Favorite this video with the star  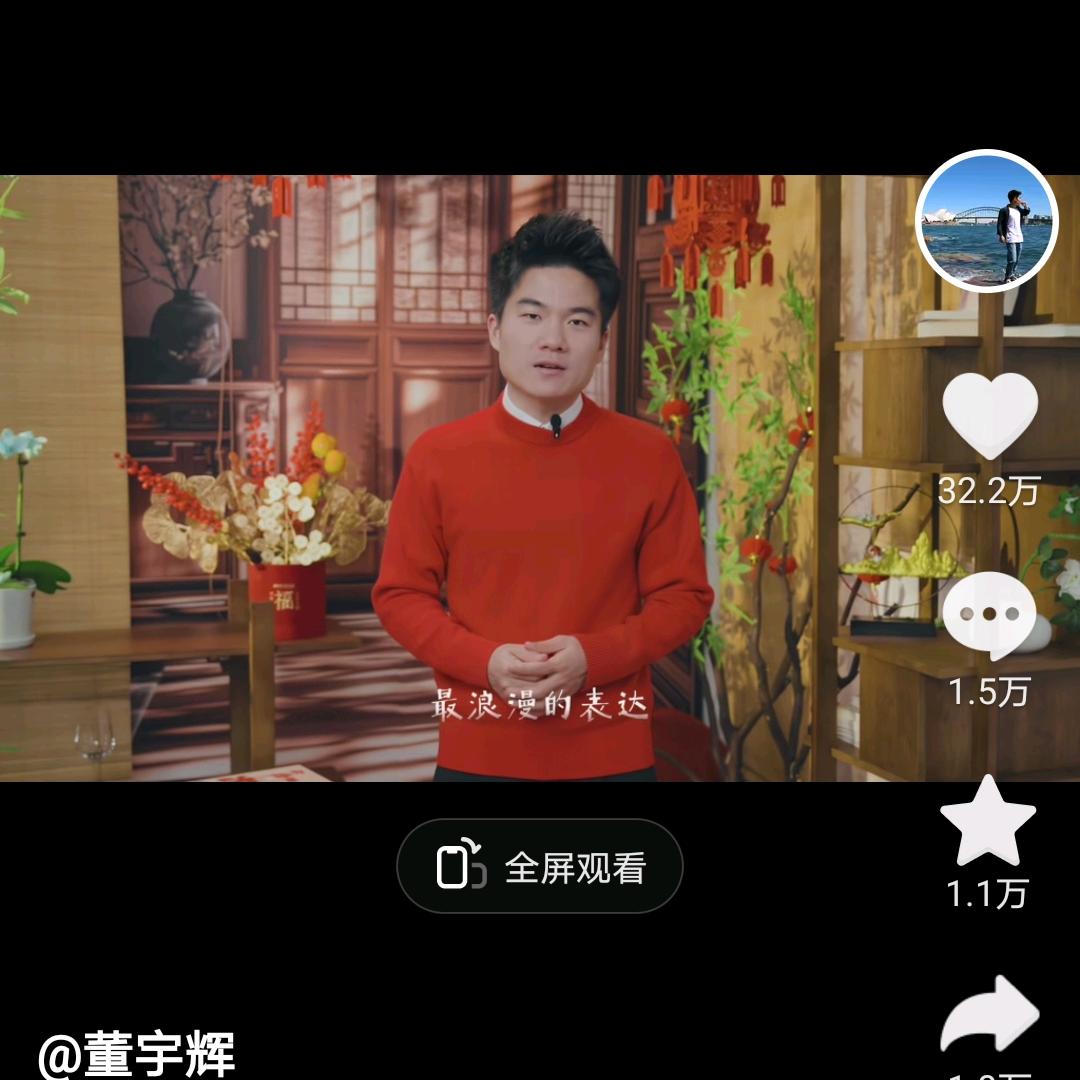988,820
